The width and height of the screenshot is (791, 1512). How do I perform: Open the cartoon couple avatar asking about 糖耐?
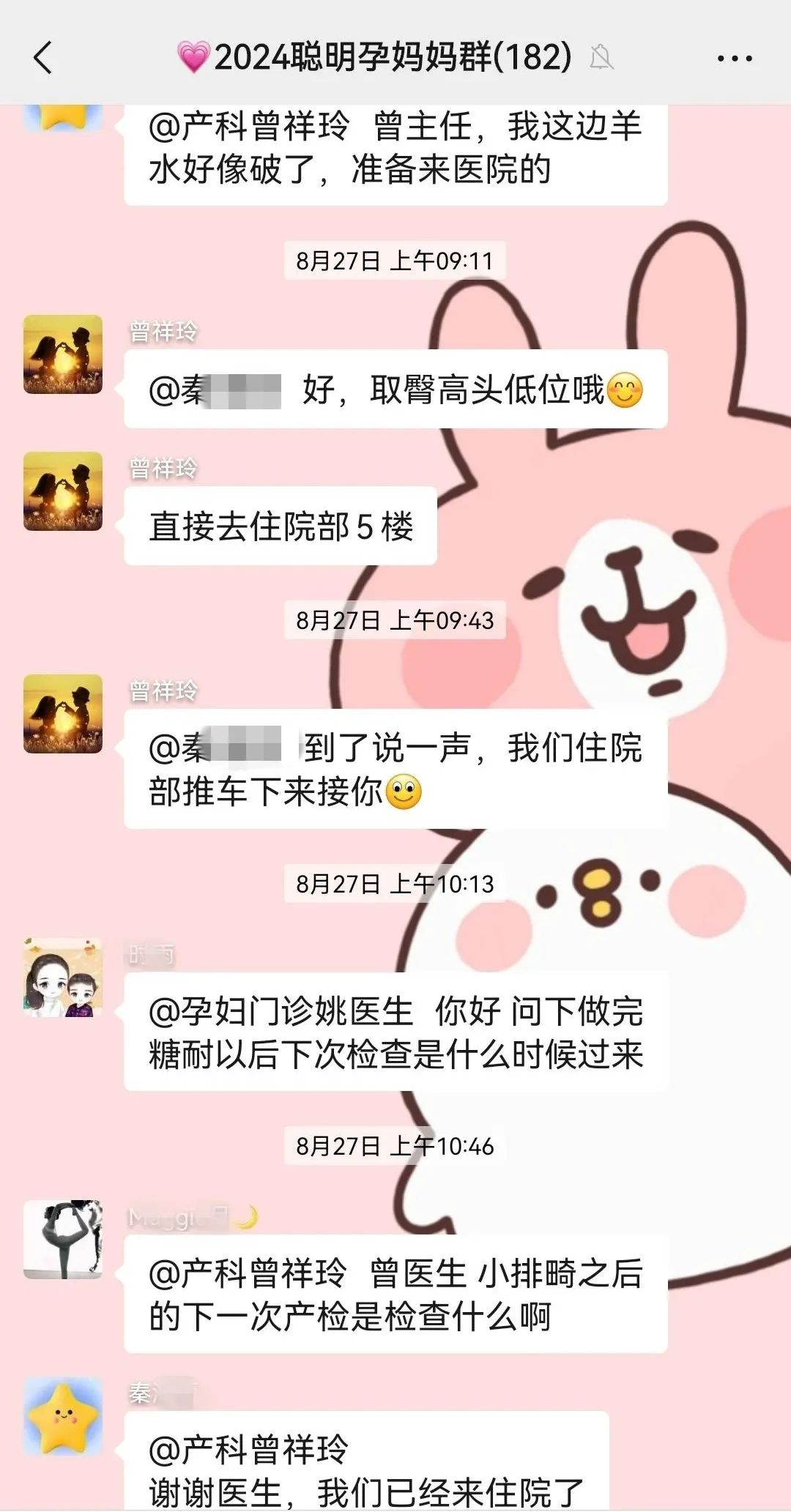[63, 977]
